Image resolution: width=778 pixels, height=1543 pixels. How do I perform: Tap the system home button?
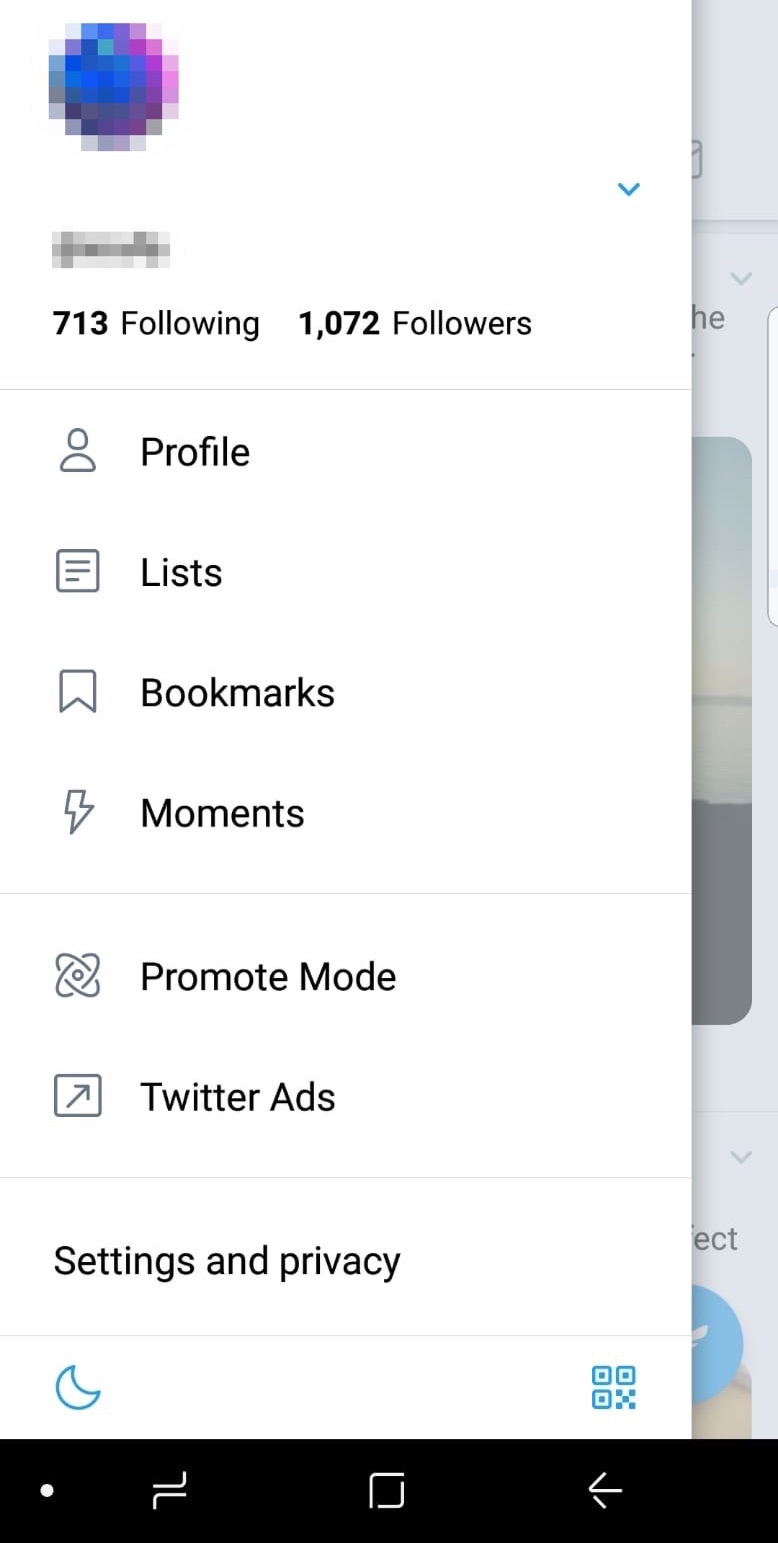tap(387, 1491)
